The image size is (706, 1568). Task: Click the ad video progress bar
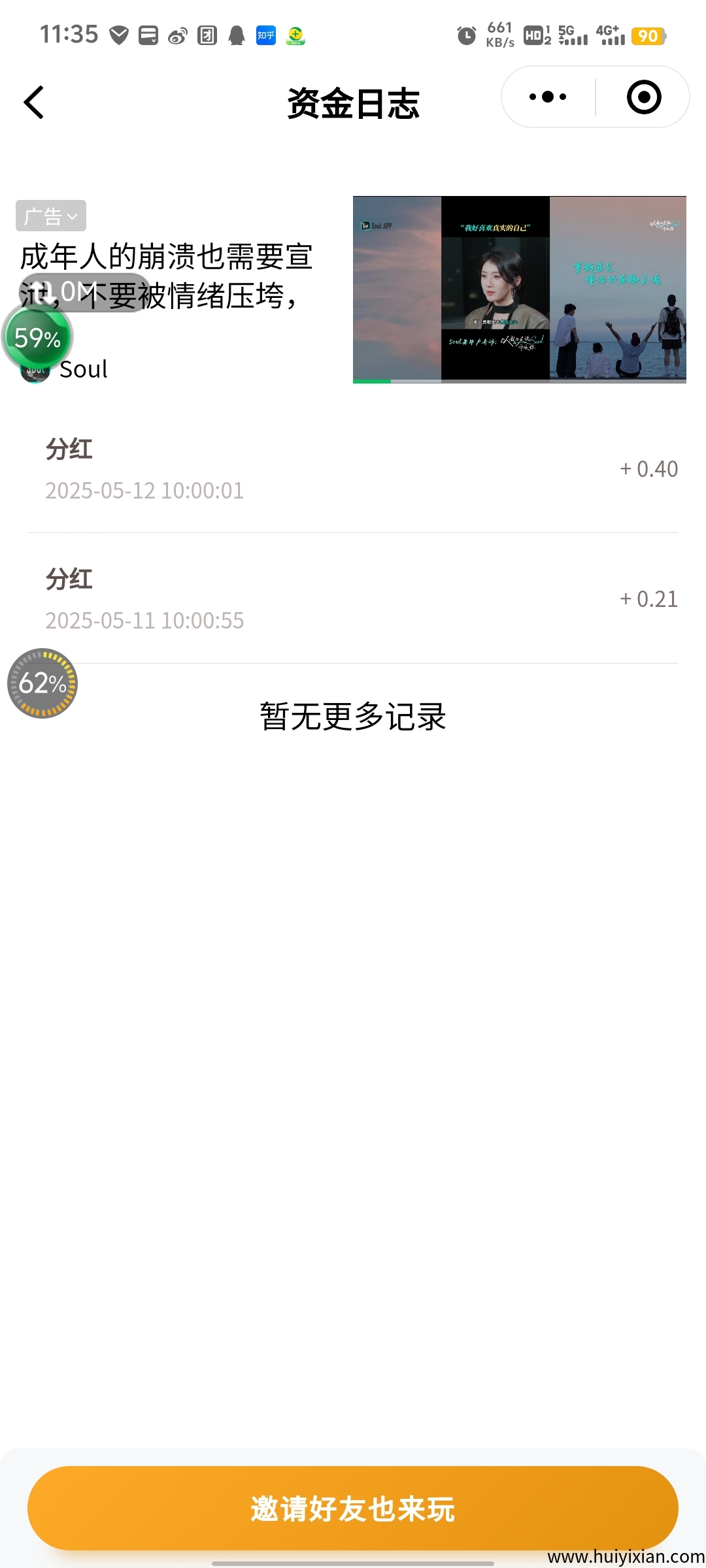click(x=520, y=380)
